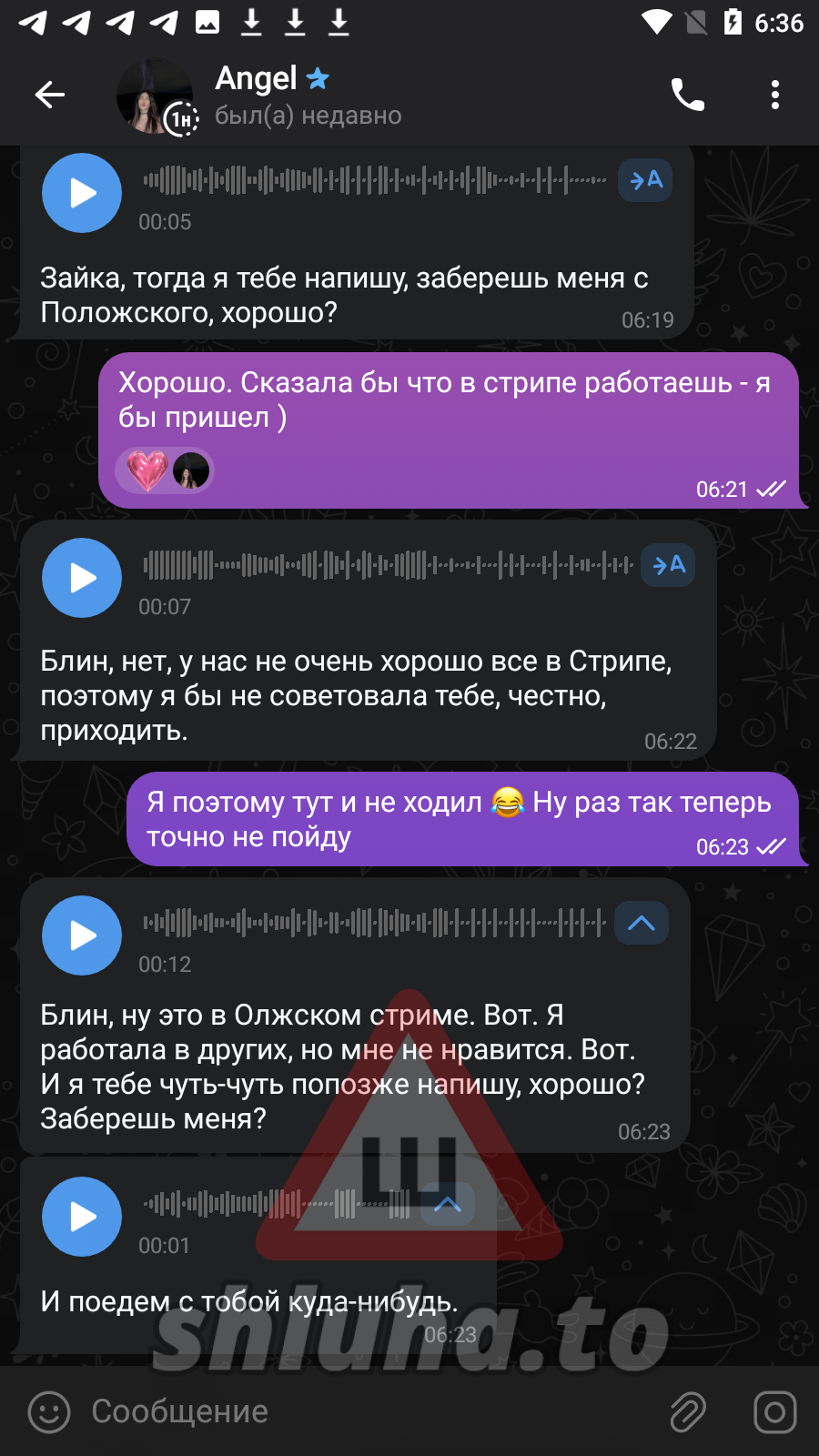Screen dimensions: 819x1456
Task: Translate the 00:05 voice message transcript
Action: pyautogui.click(x=645, y=180)
